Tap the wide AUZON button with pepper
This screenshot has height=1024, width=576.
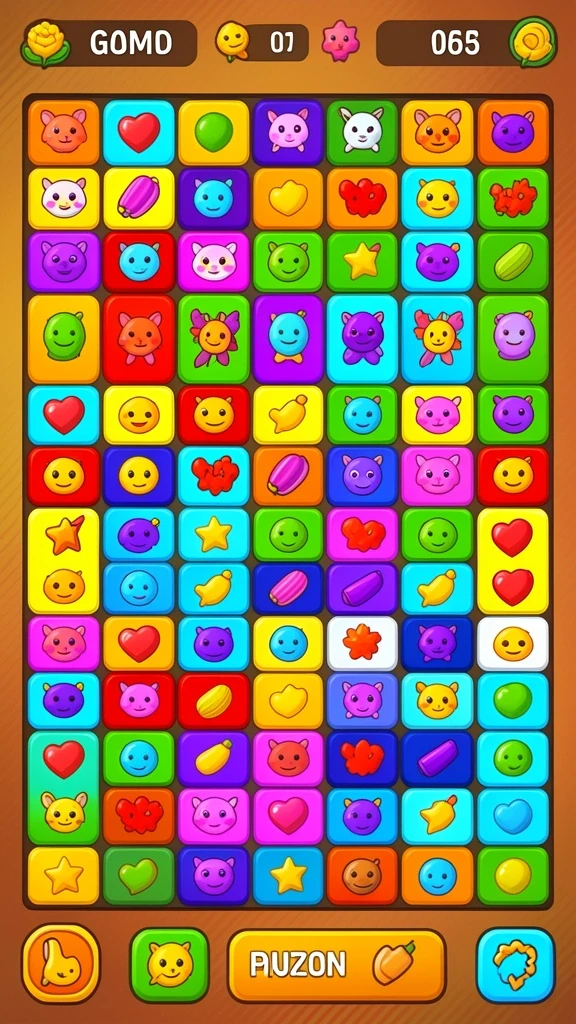[336, 965]
